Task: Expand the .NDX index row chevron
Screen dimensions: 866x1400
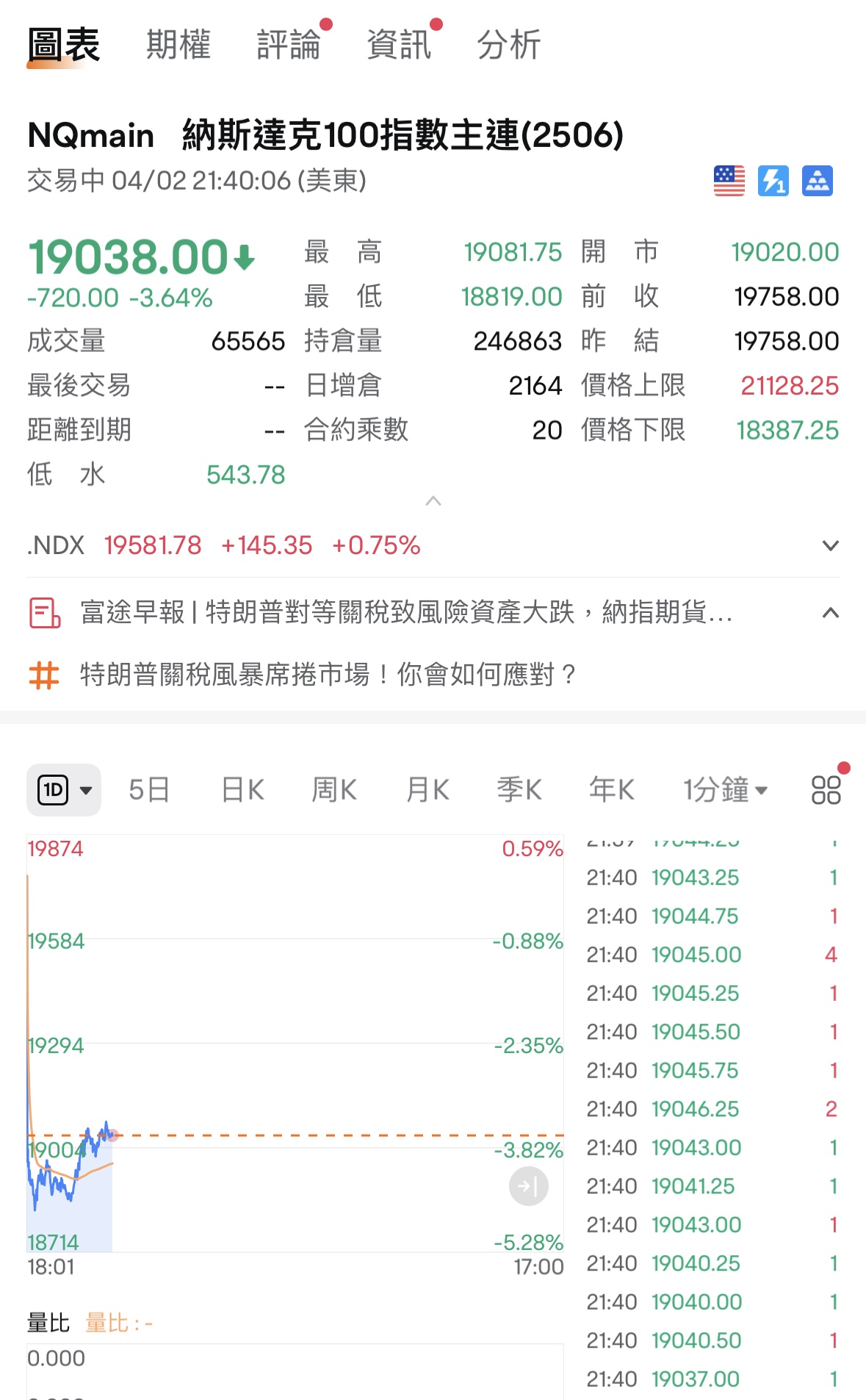Action: point(830,545)
